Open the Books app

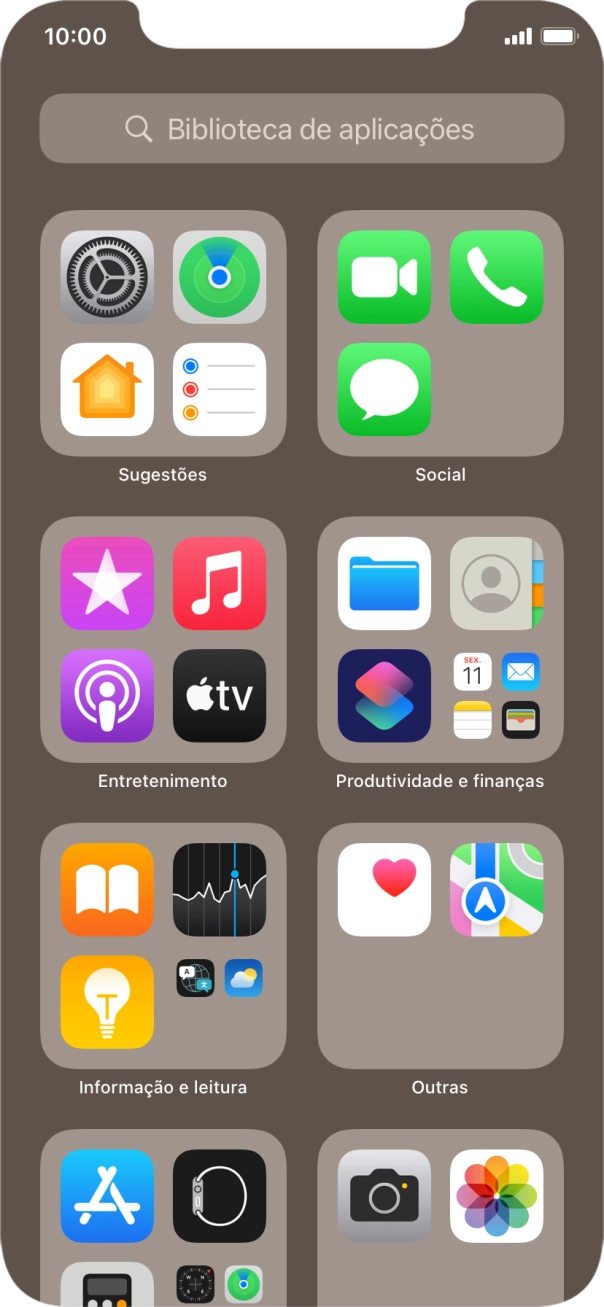click(107, 890)
